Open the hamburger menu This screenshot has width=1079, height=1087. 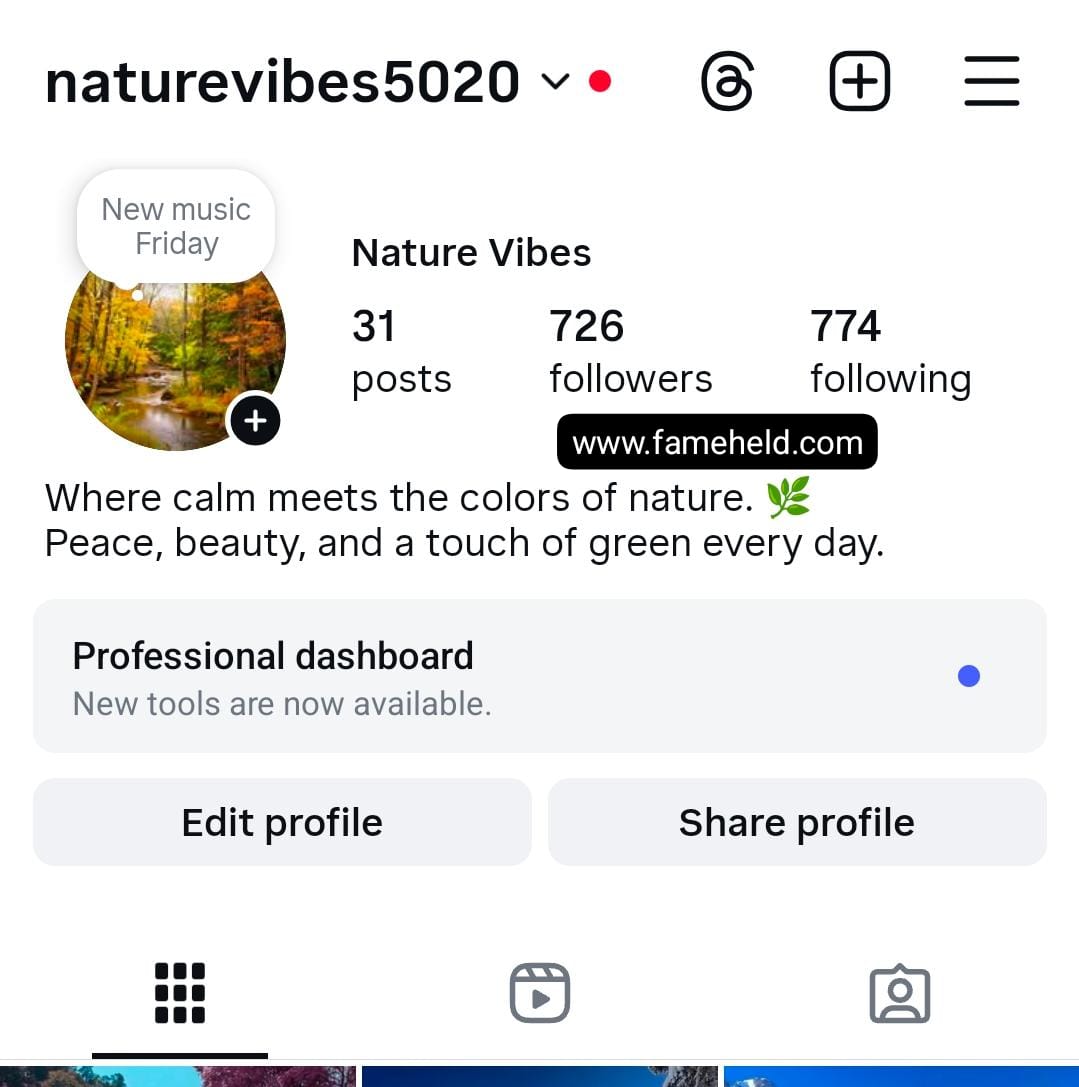point(991,81)
